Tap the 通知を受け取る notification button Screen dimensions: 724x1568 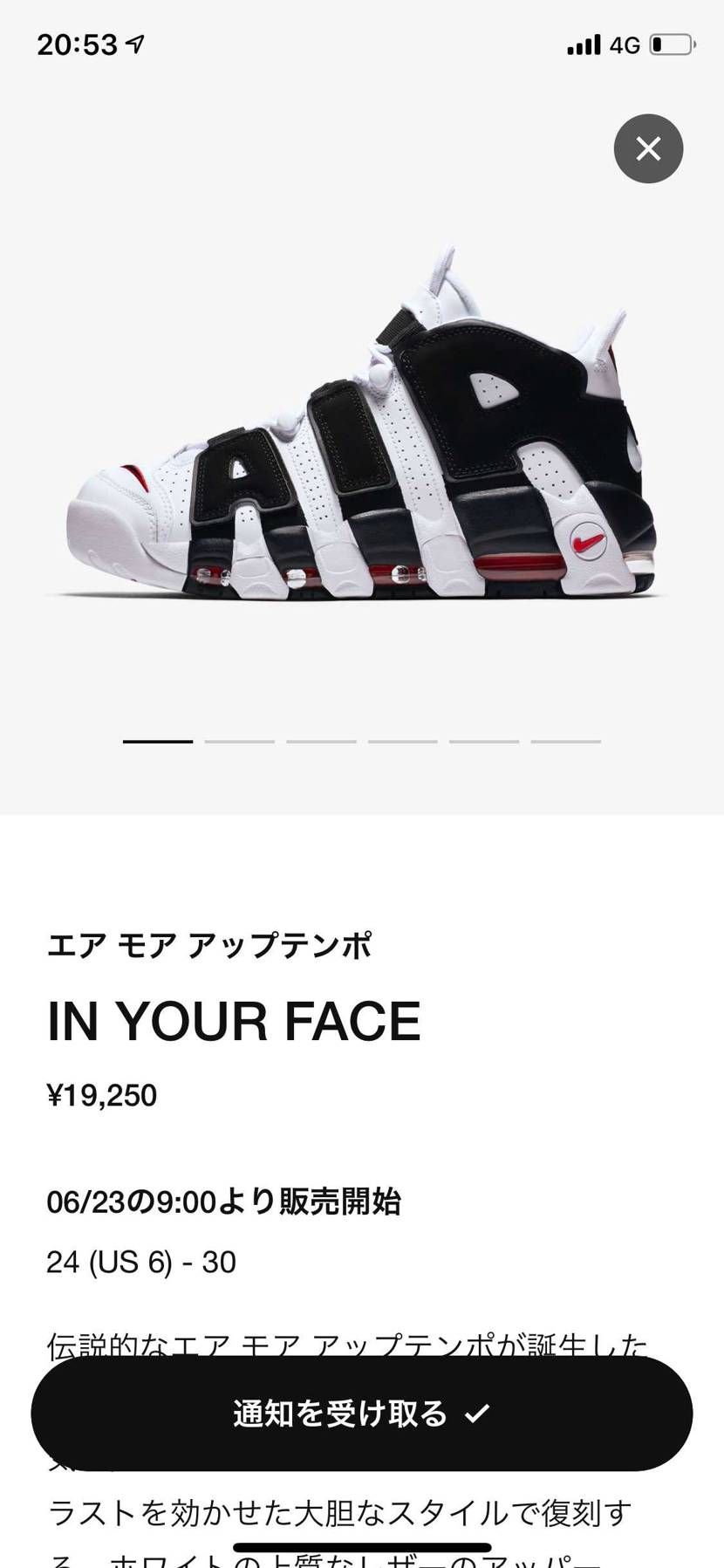click(361, 1413)
